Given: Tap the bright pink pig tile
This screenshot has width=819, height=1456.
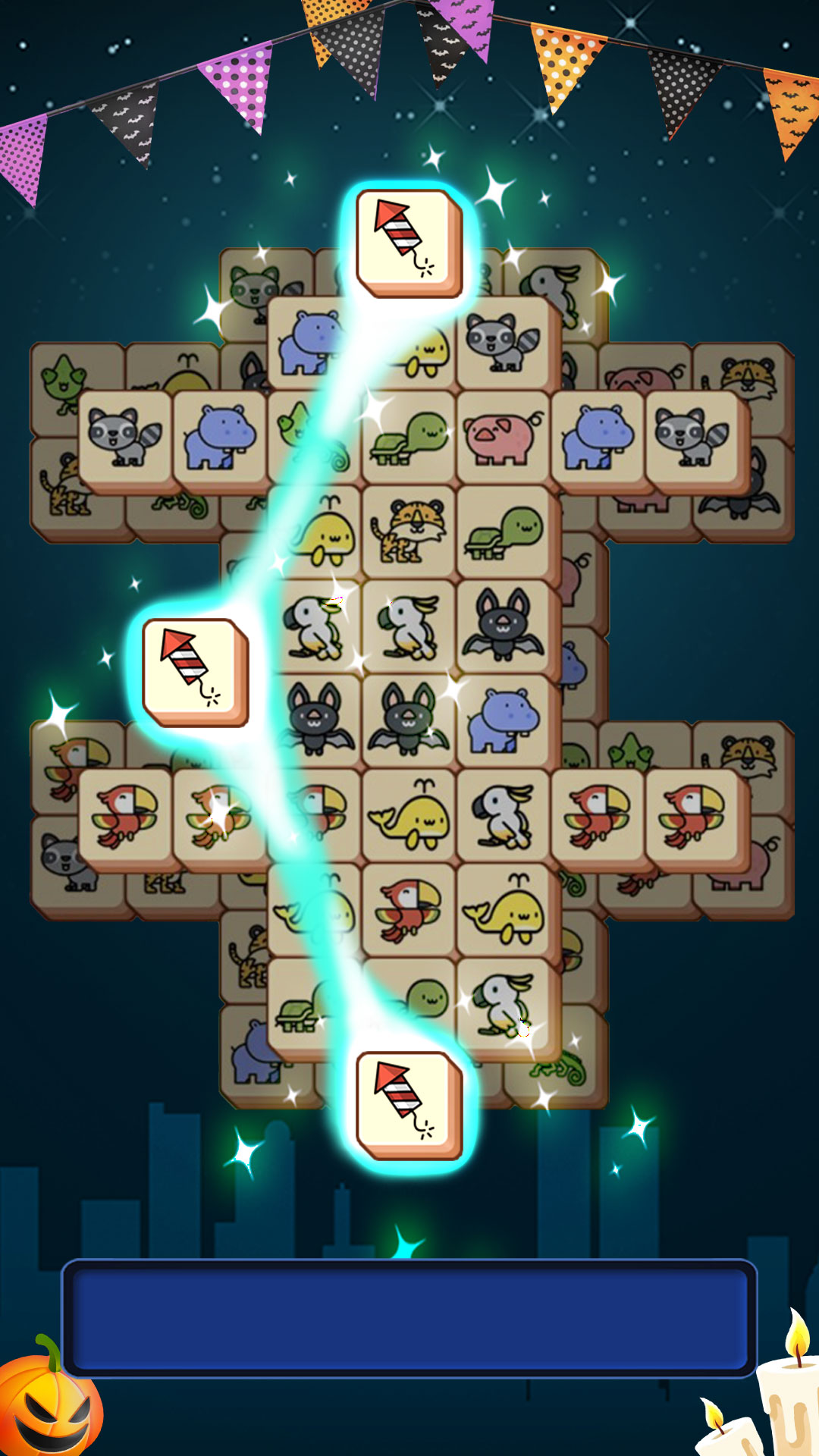Looking at the screenshot, I should pos(502,438).
